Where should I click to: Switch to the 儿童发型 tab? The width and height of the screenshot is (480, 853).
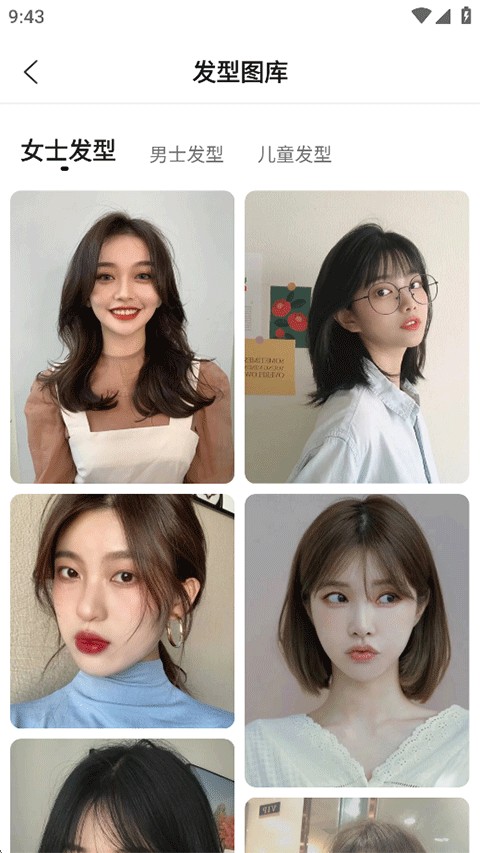point(294,154)
